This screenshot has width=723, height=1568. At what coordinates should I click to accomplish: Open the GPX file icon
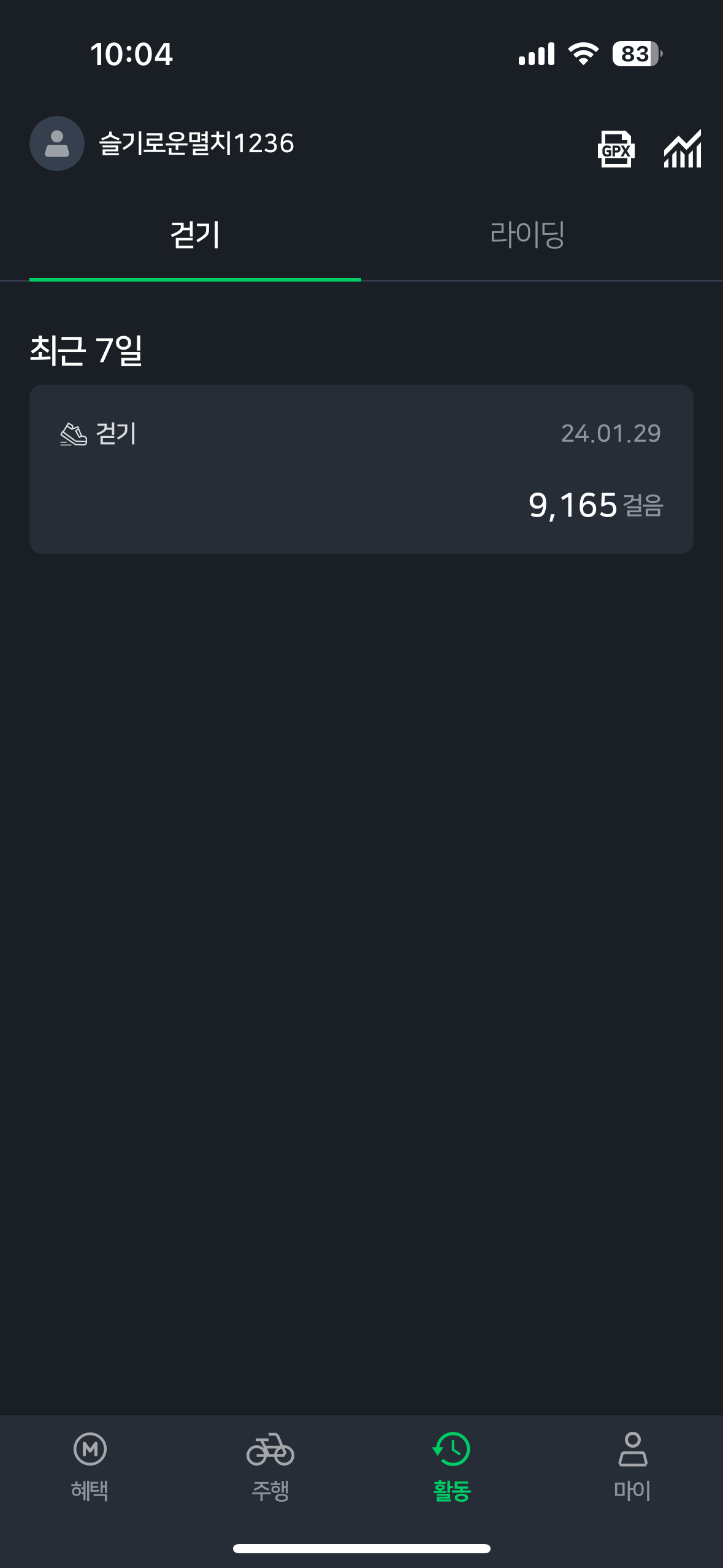tap(616, 148)
